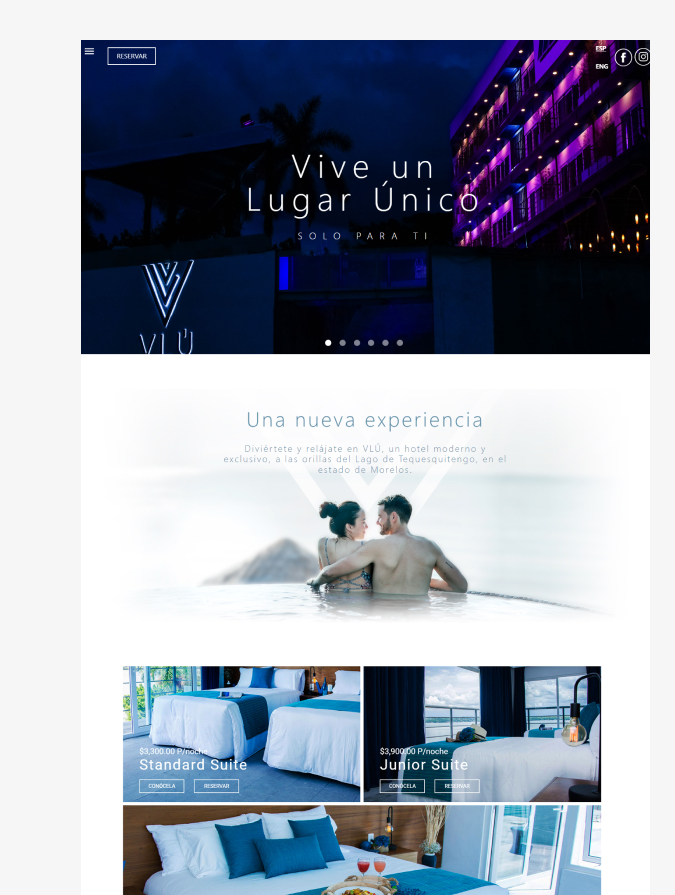
Task: Select the second slide dot in the carousel
Action: pyautogui.click(x=342, y=343)
